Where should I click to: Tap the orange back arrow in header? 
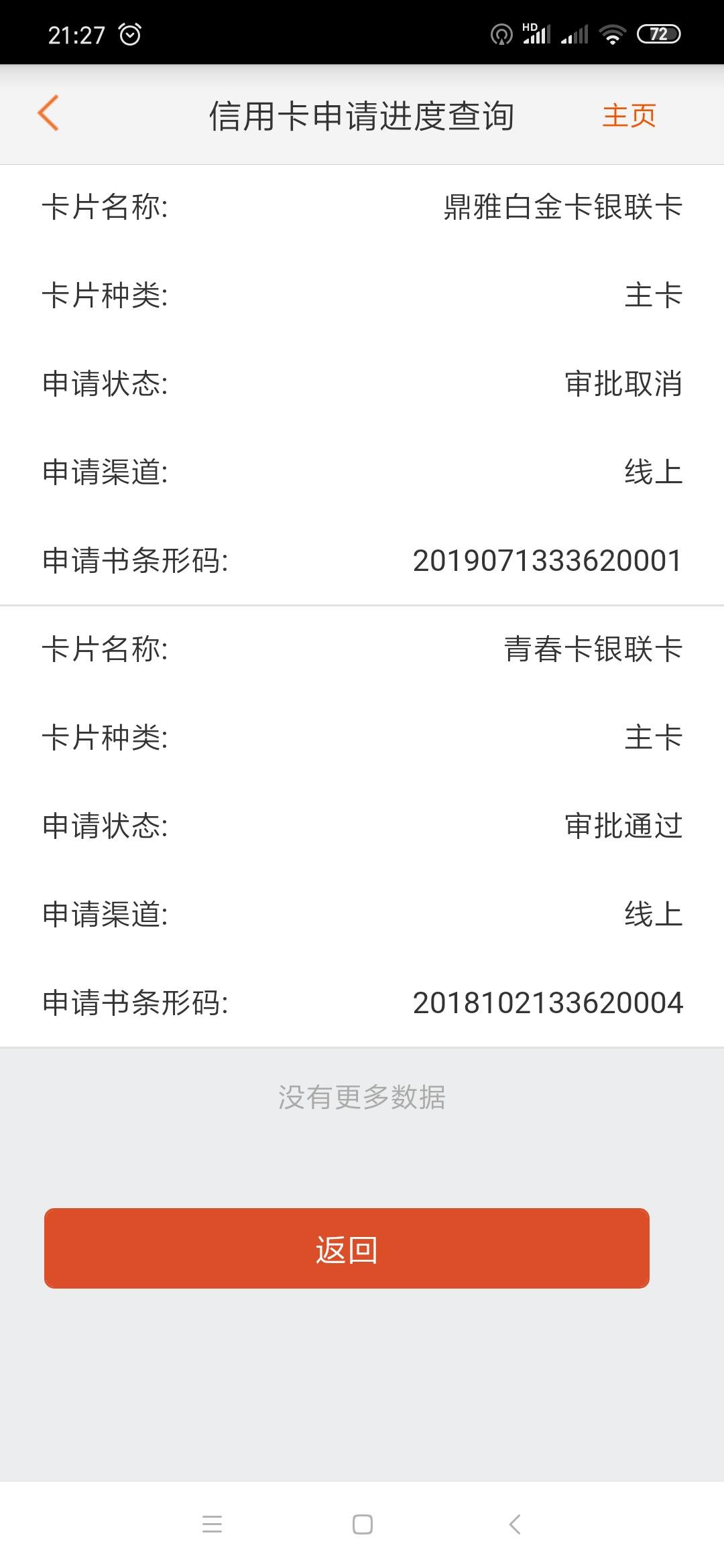[x=48, y=113]
